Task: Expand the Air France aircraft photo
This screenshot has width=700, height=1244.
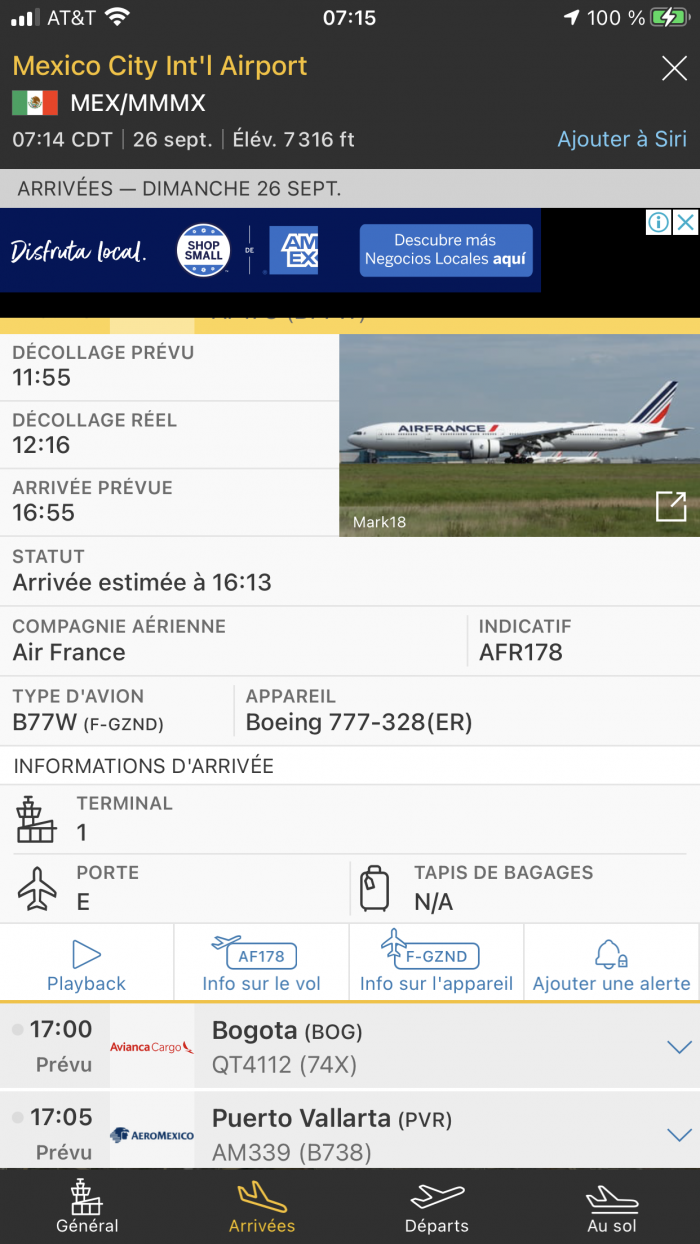Action: click(x=671, y=506)
